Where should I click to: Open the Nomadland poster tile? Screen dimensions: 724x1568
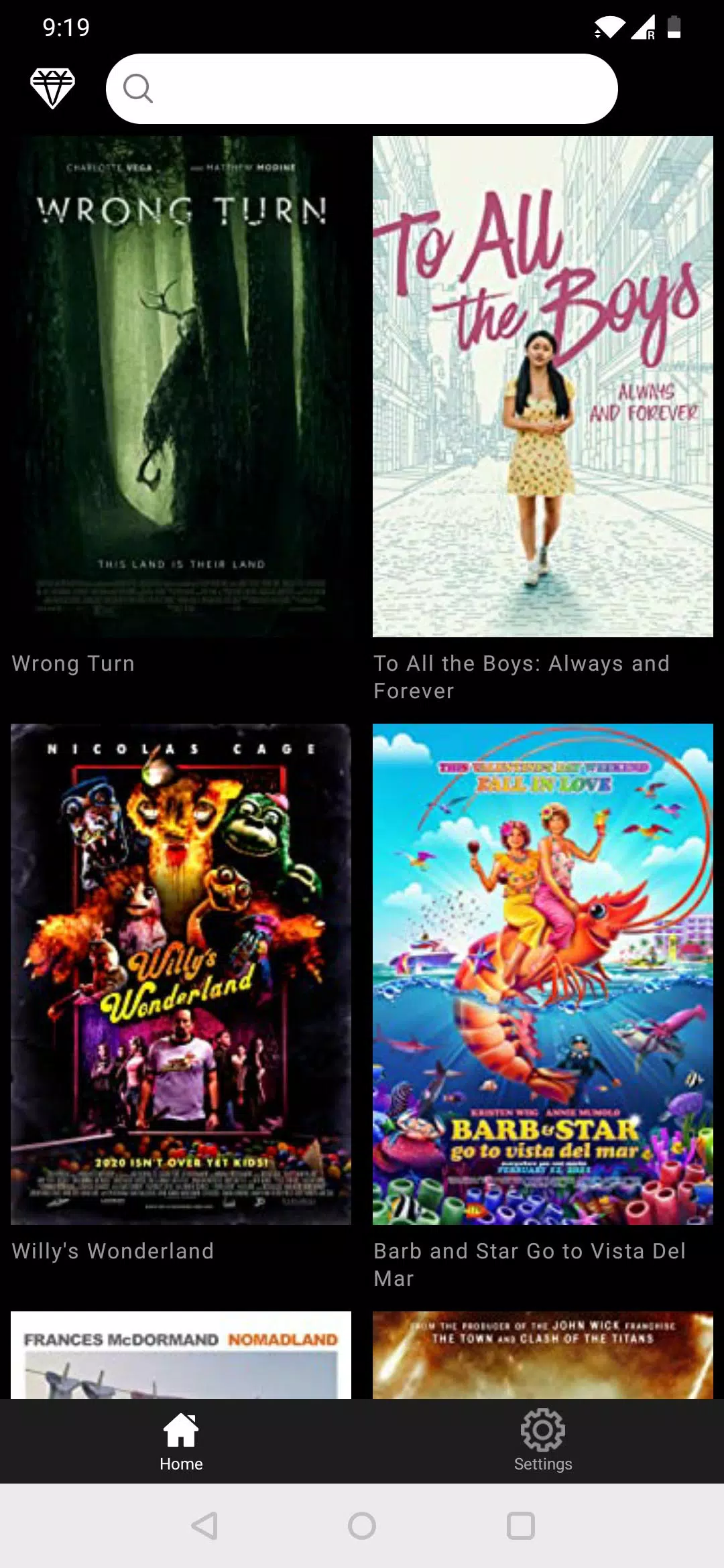tap(181, 1354)
